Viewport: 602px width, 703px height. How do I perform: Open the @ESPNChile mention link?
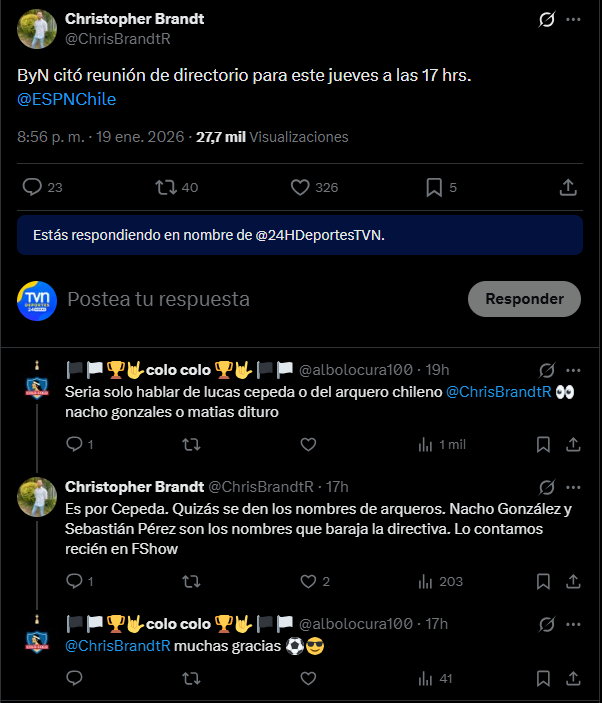66,99
